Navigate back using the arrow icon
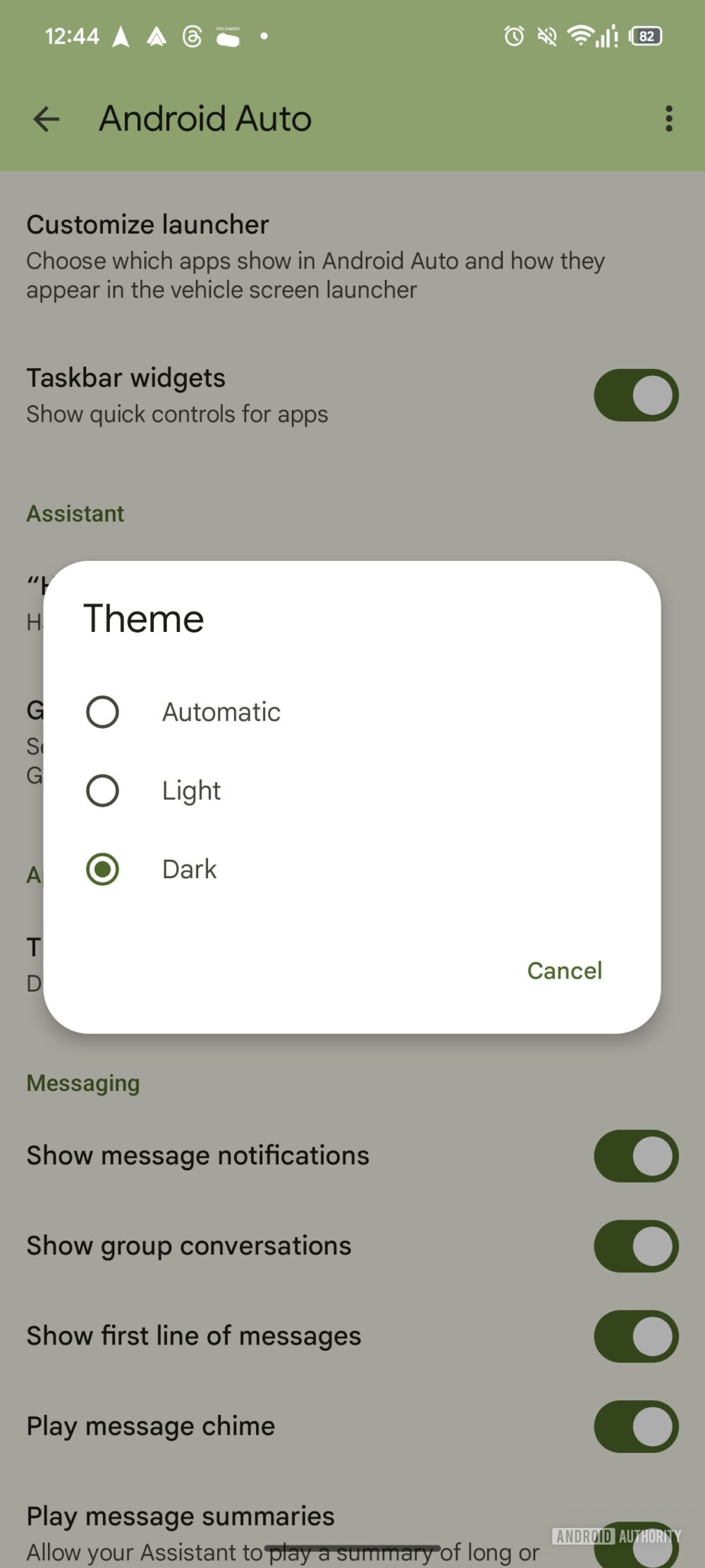The width and height of the screenshot is (705, 1568). click(46, 118)
